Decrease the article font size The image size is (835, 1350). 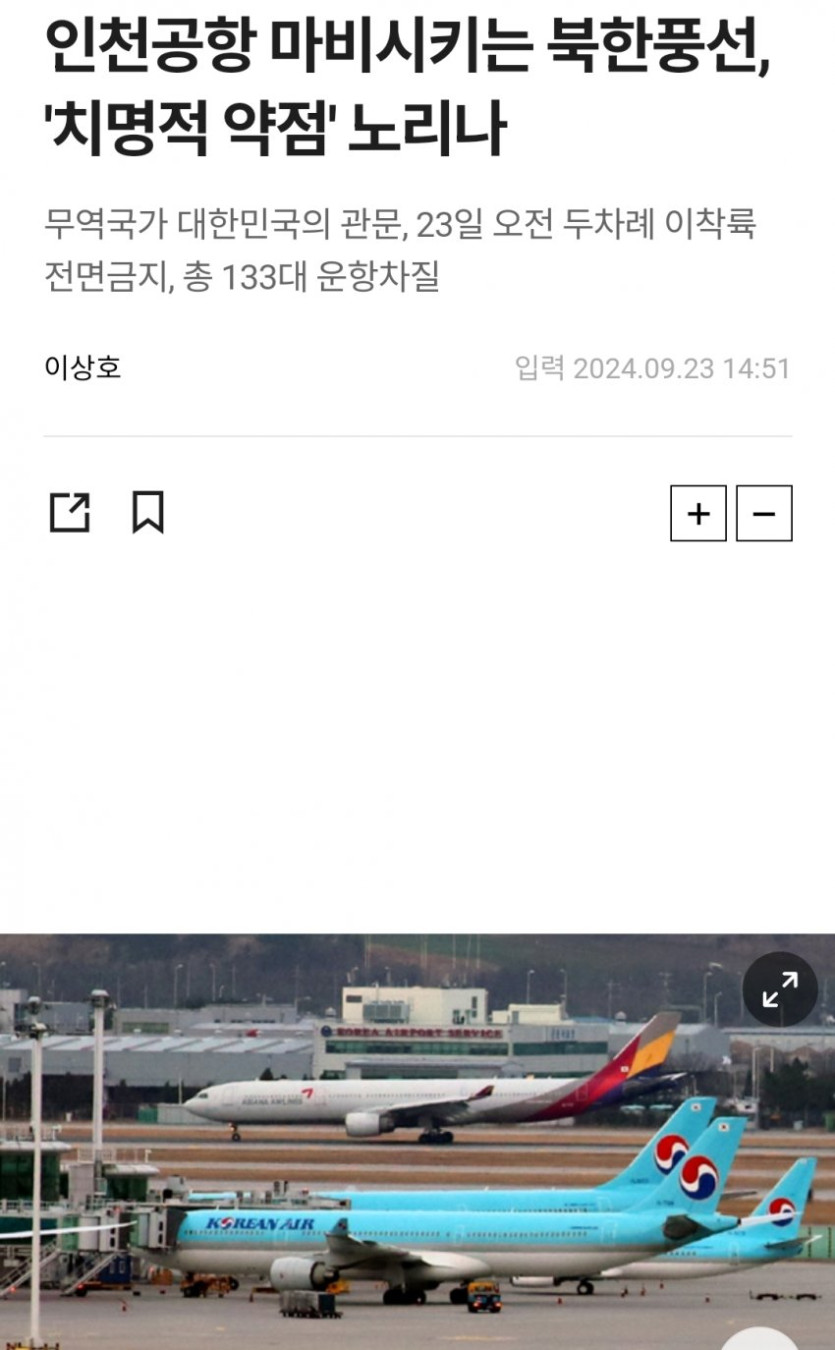pyautogui.click(x=764, y=514)
